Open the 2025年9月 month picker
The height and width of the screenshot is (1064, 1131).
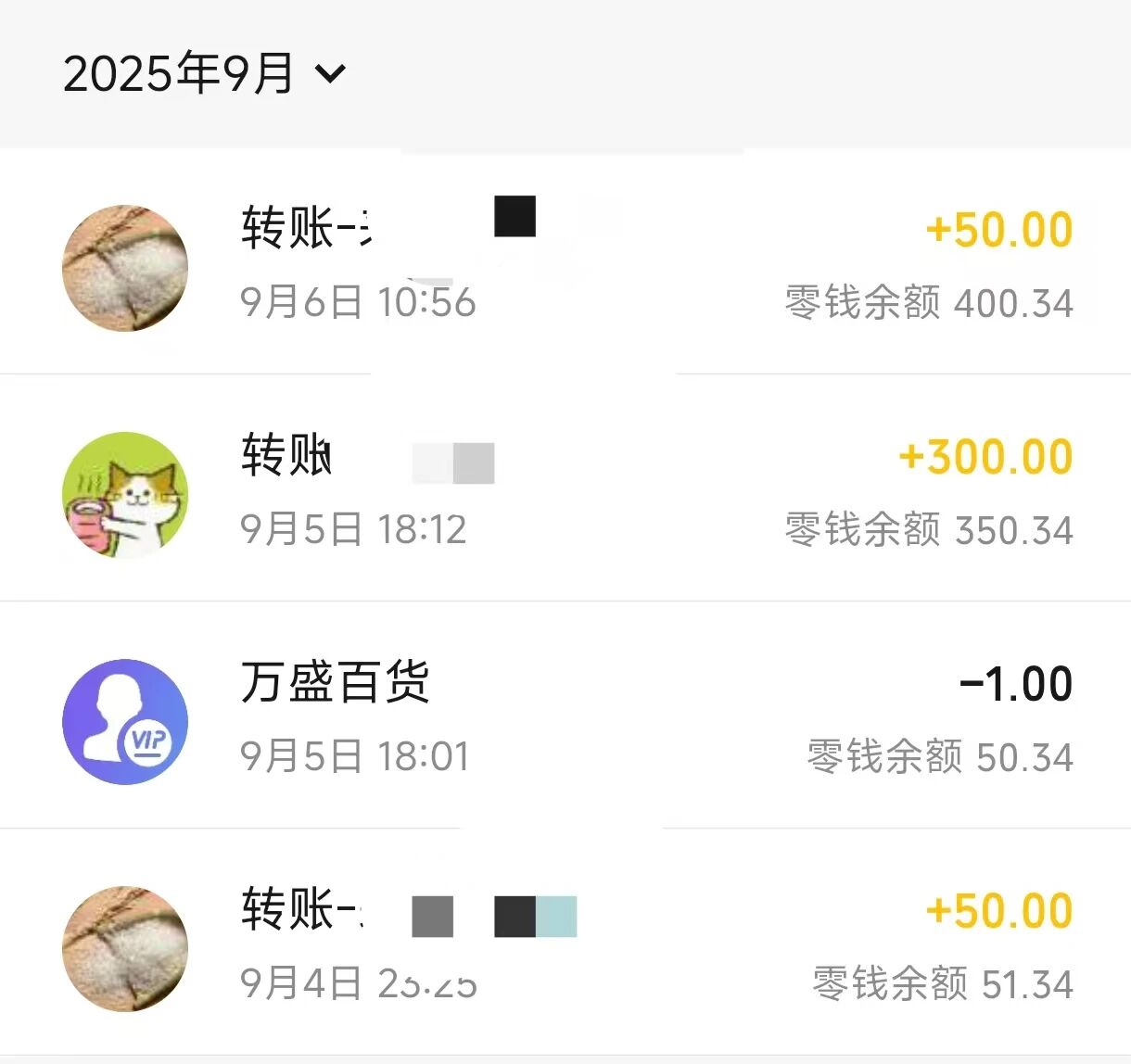[x=204, y=73]
